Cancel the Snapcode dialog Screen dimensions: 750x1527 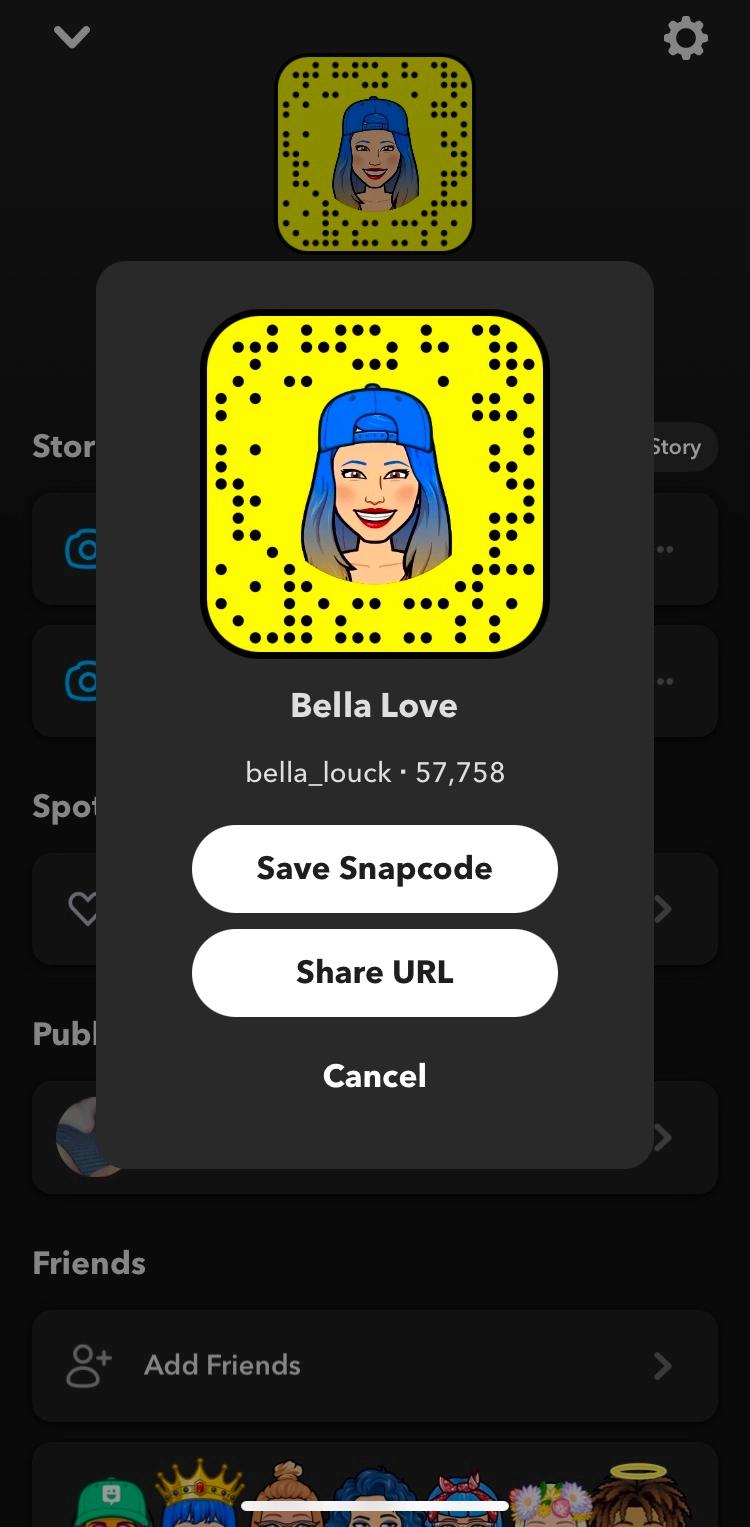pos(374,1076)
